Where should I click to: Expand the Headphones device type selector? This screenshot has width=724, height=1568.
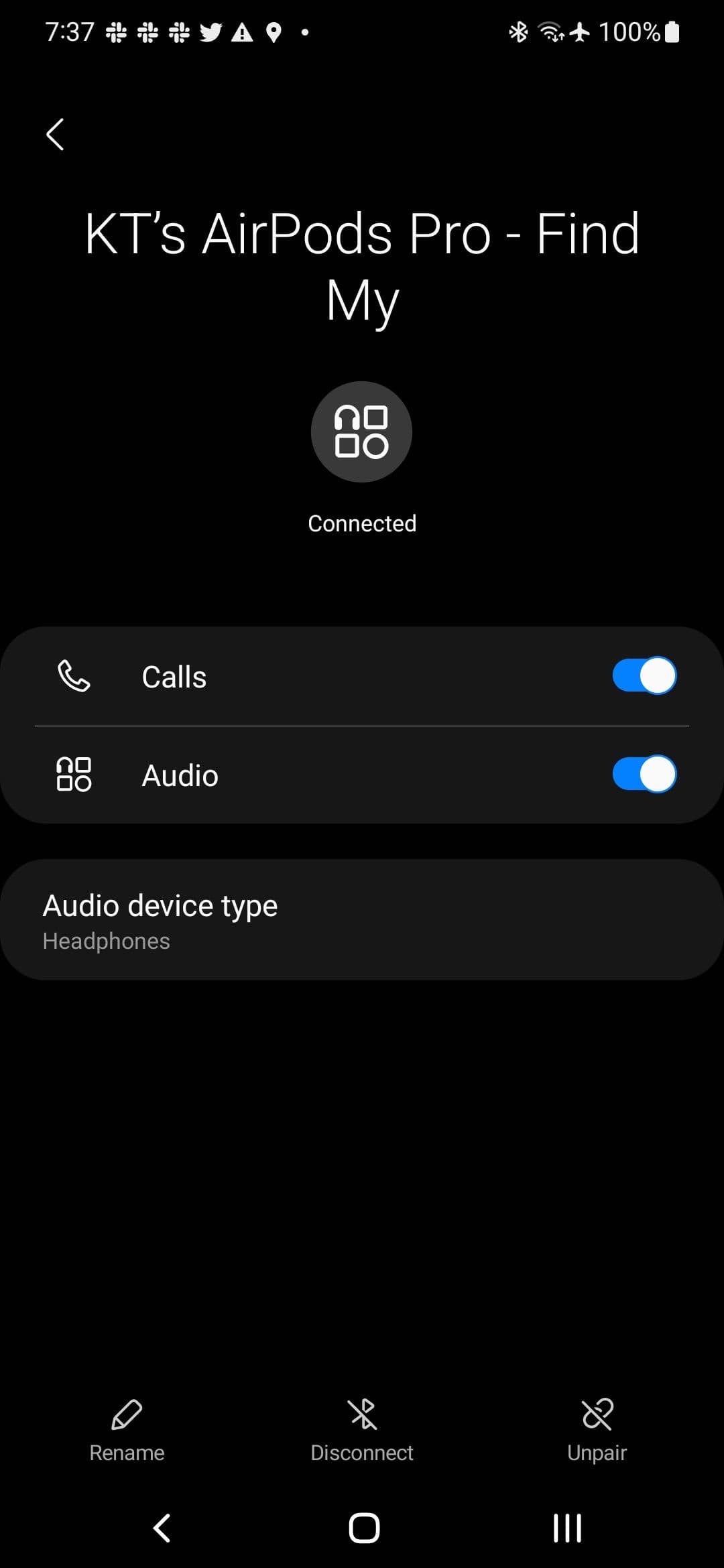coord(362,919)
